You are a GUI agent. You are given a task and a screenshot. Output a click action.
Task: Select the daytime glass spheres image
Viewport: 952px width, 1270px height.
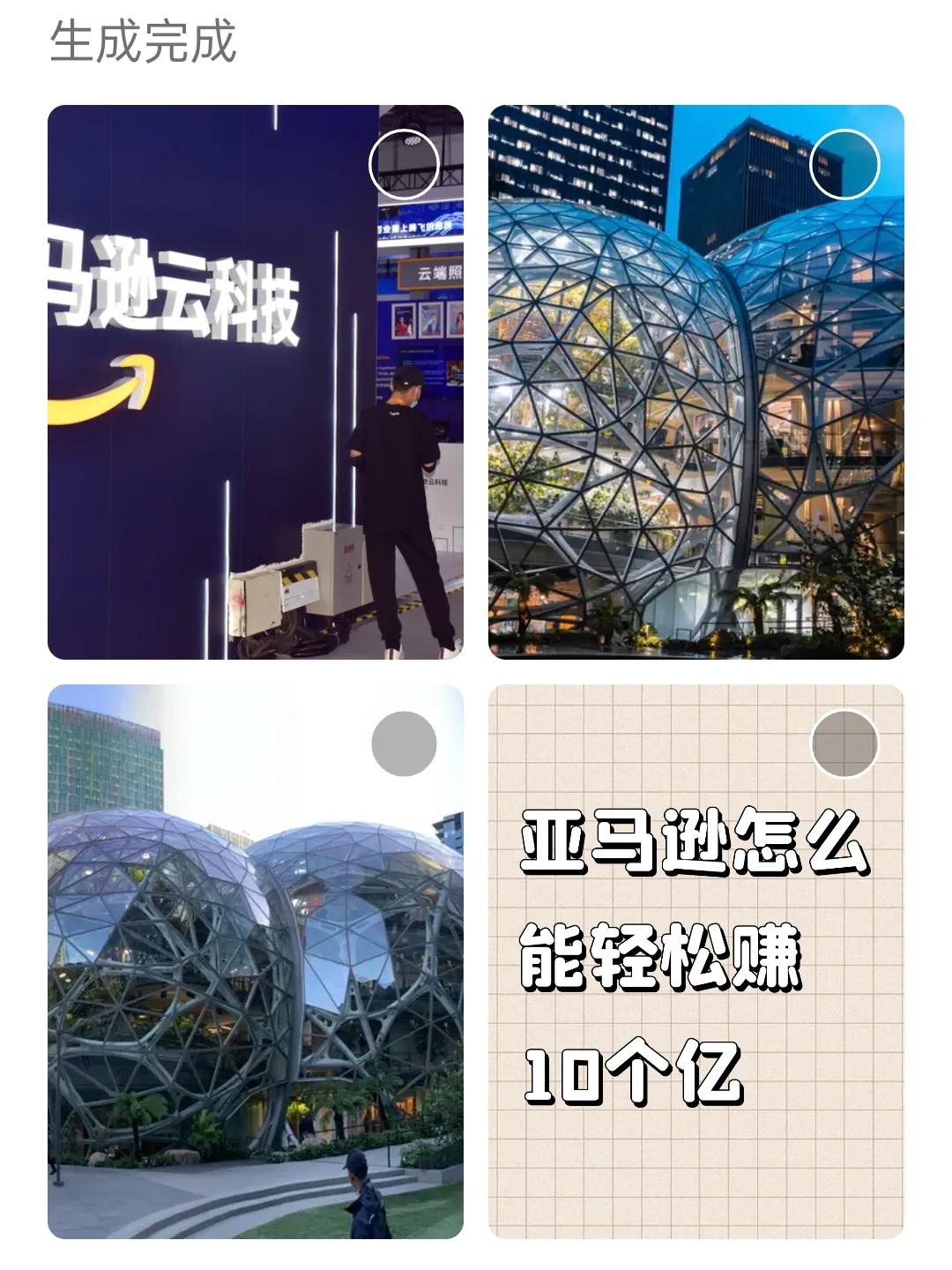(x=404, y=744)
